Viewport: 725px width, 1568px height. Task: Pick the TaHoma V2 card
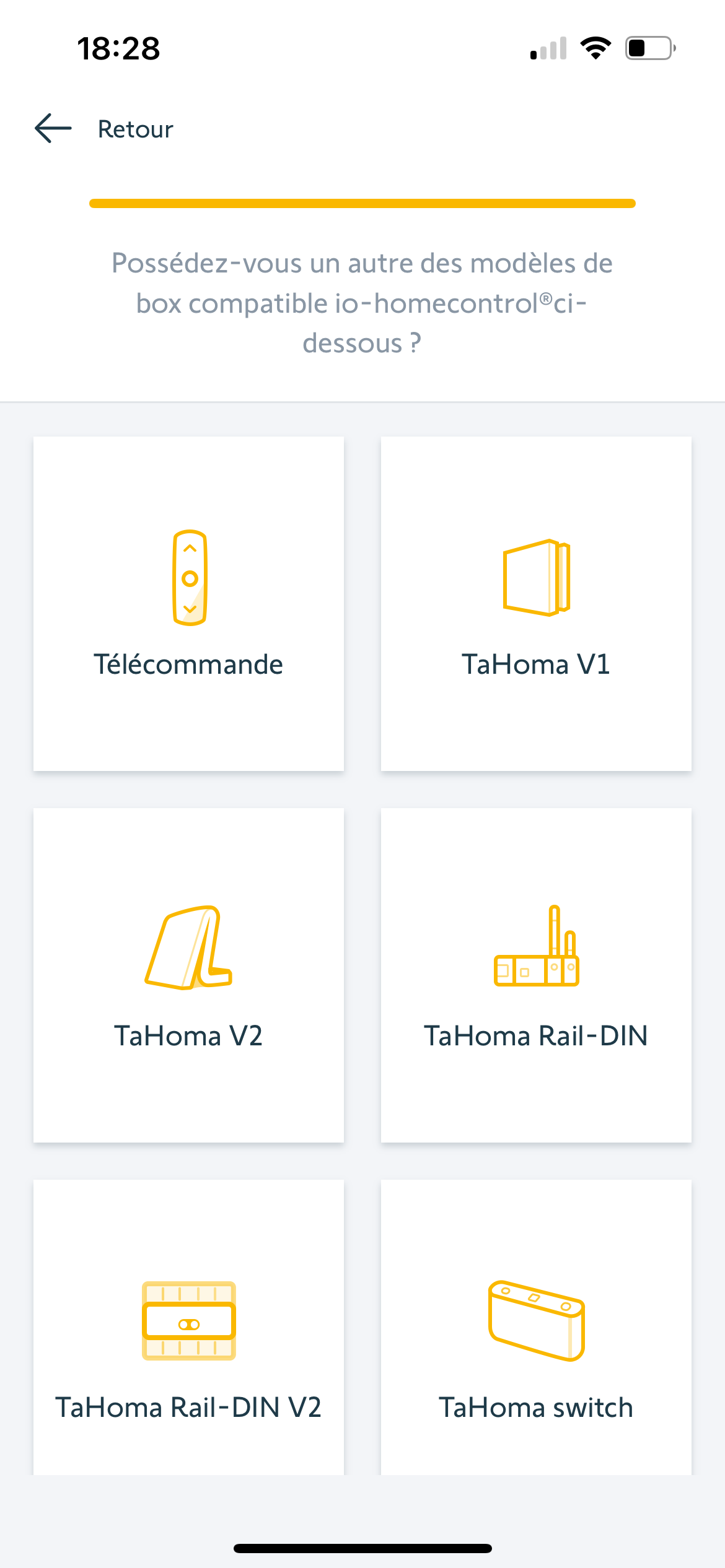point(188,975)
